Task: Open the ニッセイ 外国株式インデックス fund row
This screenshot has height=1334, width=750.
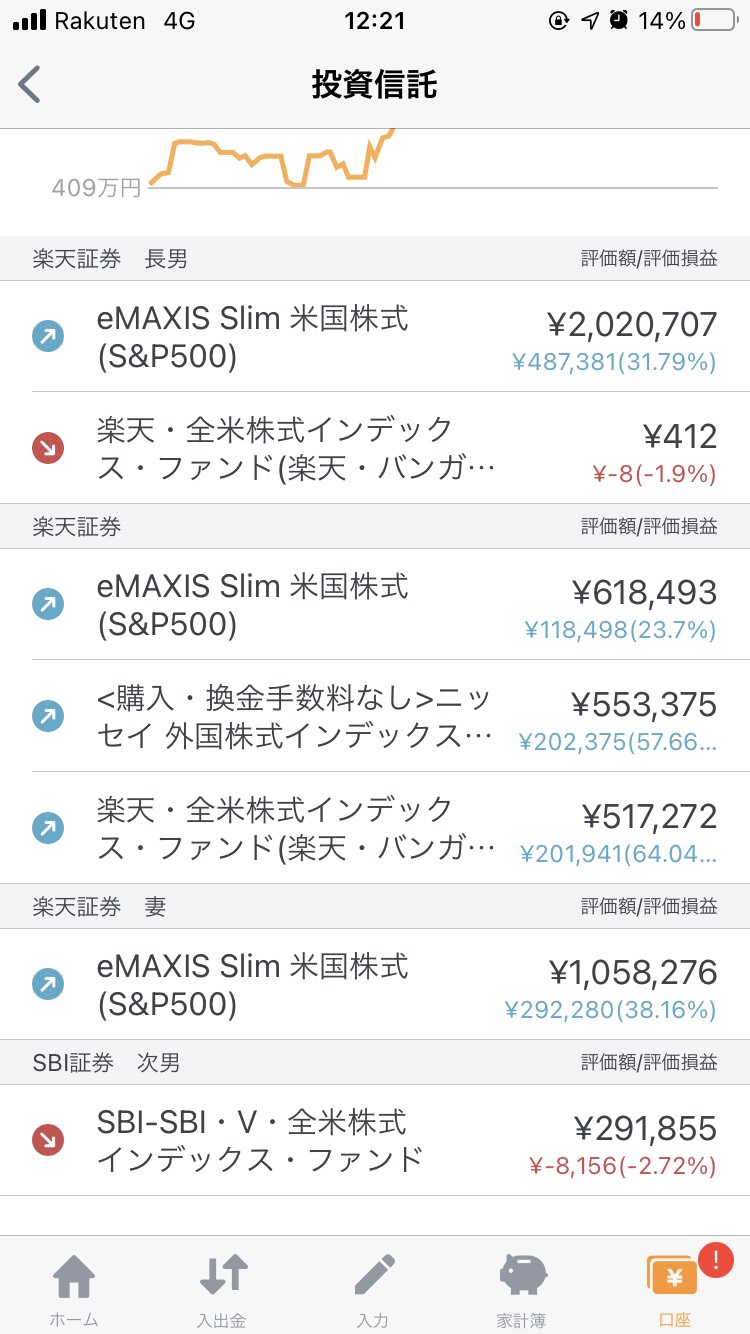Action: [x=375, y=716]
